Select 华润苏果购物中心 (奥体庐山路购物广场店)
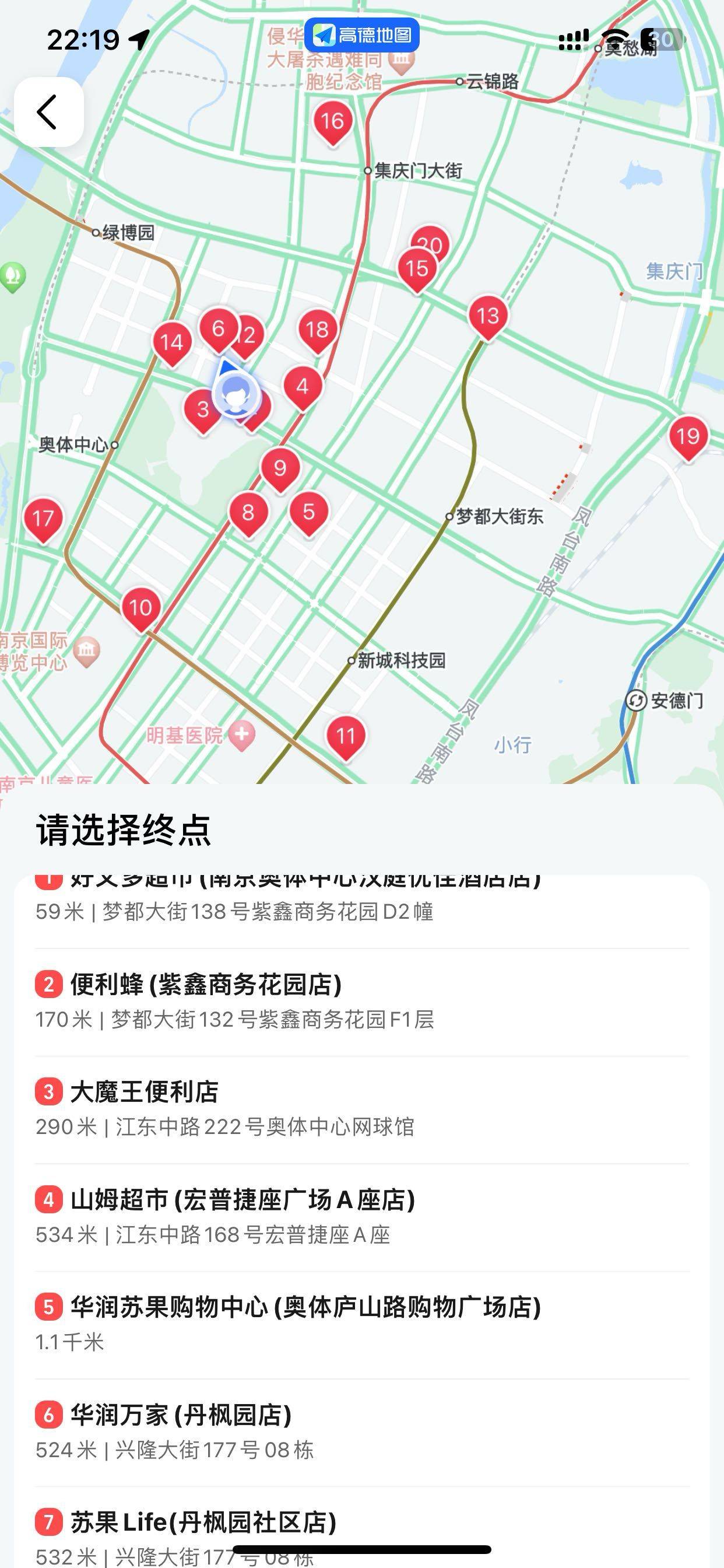The height and width of the screenshot is (1568, 724). 362,1325
